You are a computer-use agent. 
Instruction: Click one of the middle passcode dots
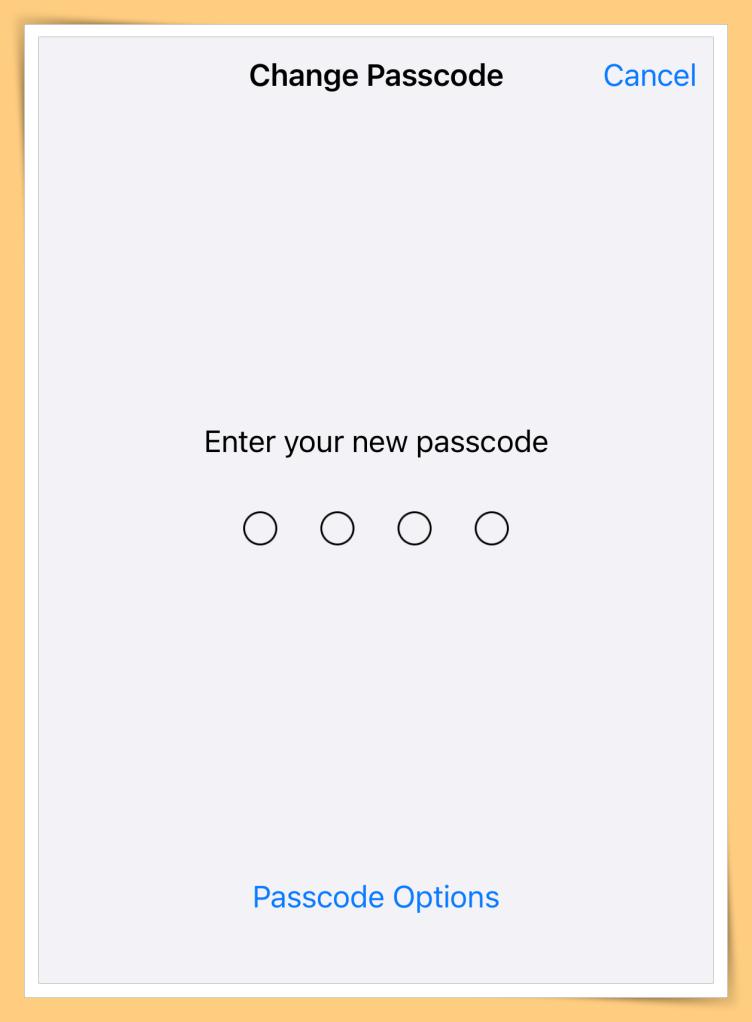[x=337, y=528]
